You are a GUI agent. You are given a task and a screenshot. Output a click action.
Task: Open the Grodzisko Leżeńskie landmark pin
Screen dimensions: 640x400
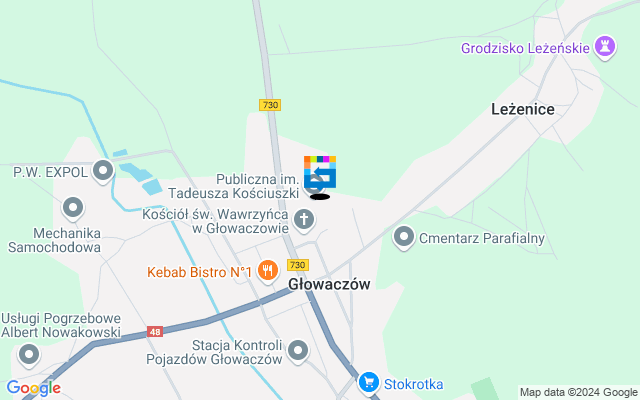click(x=604, y=47)
